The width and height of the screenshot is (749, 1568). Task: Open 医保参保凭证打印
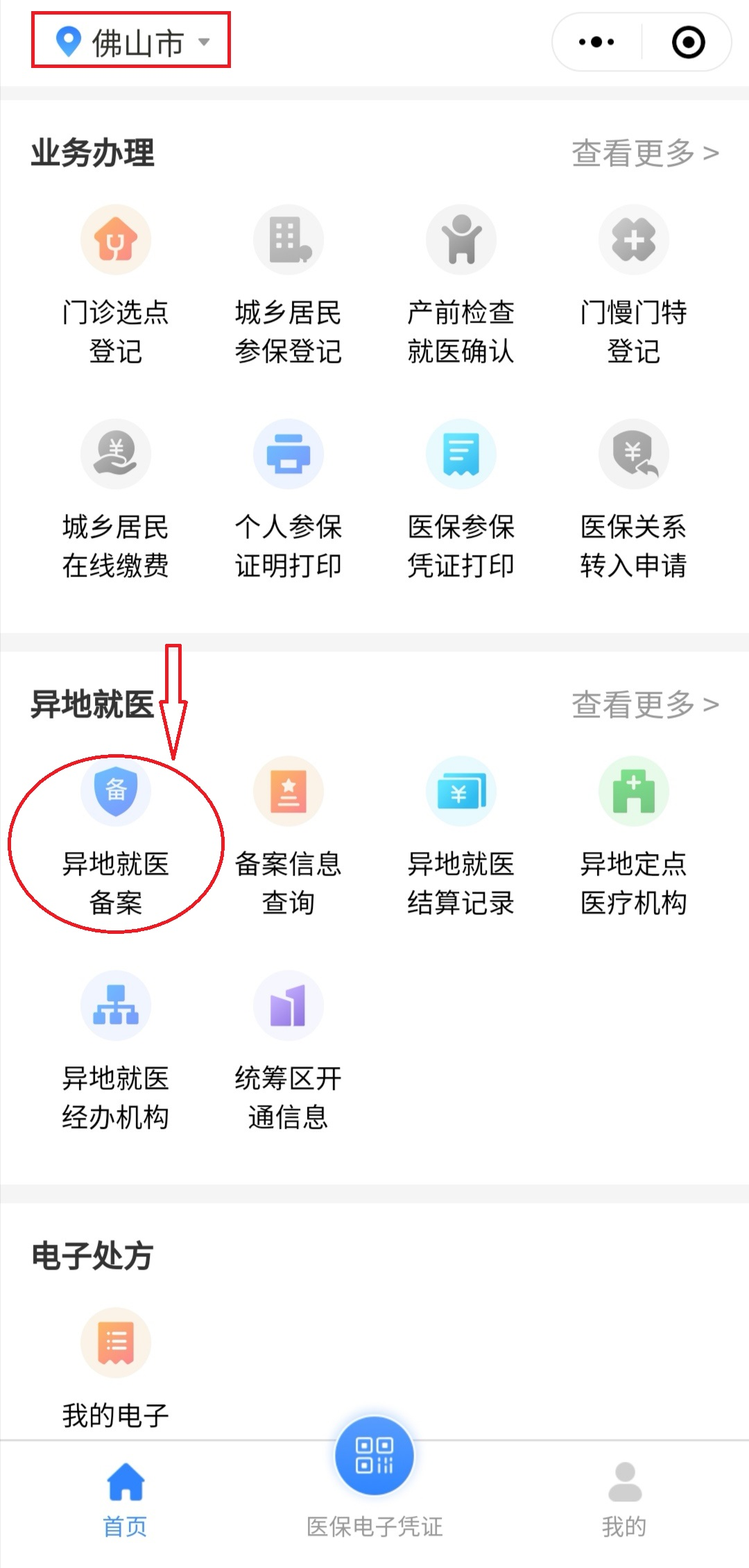[x=460, y=498]
